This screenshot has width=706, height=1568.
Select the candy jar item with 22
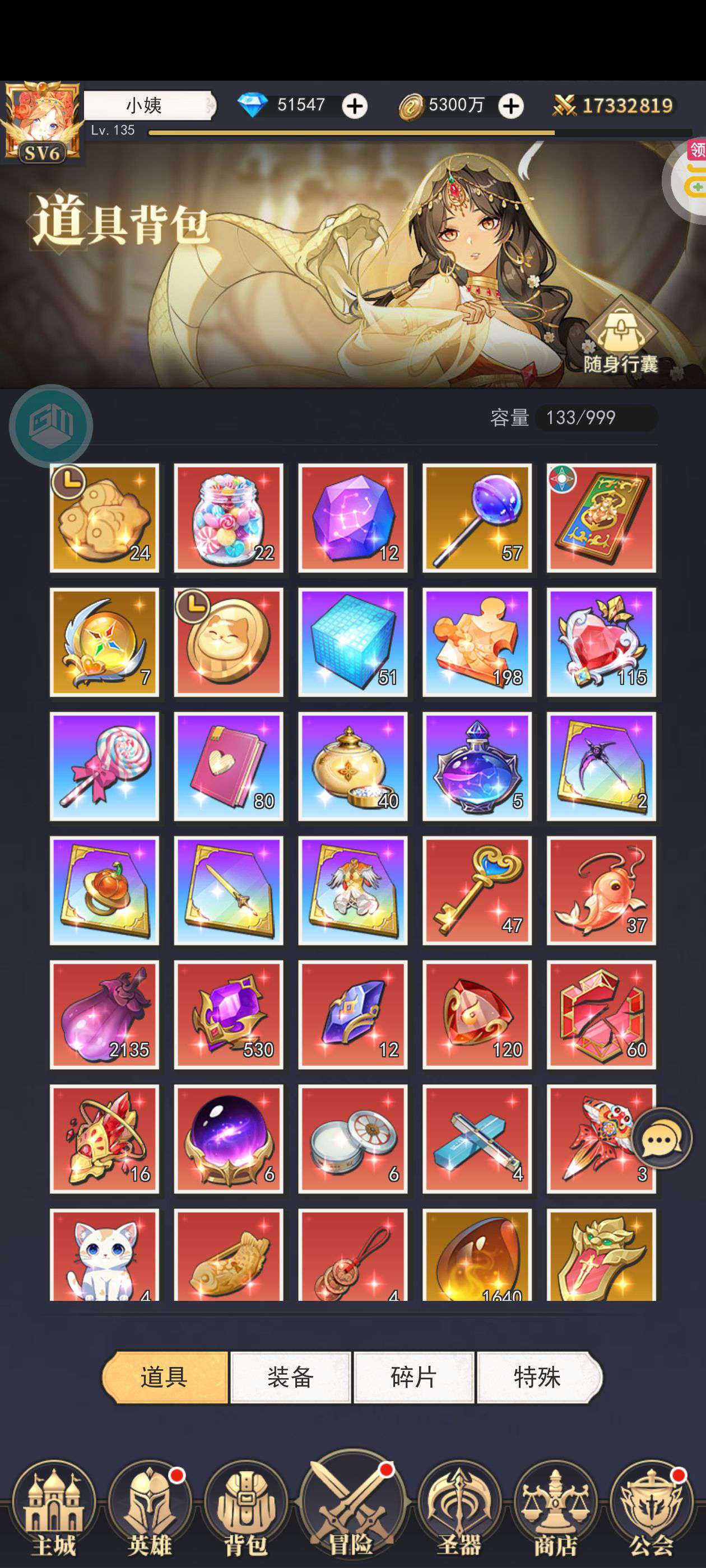[x=229, y=518]
